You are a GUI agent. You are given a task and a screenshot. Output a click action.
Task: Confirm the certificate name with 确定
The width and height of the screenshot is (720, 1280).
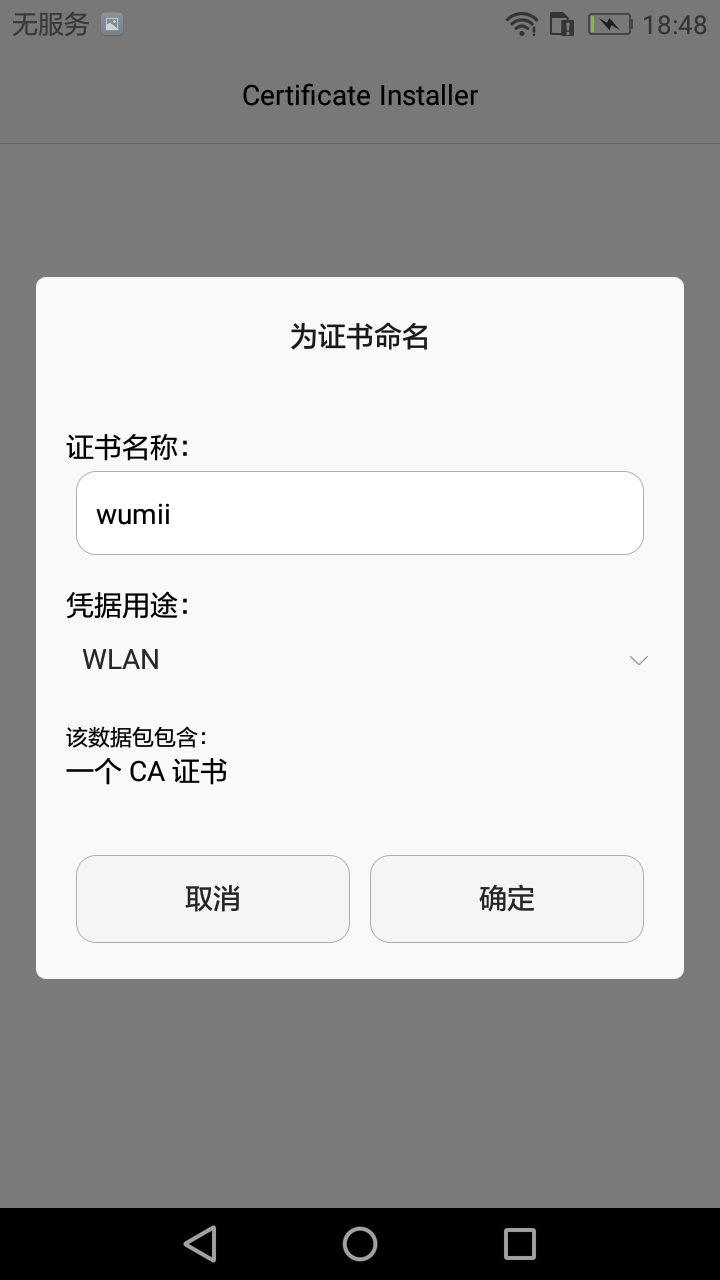[506, 898]
